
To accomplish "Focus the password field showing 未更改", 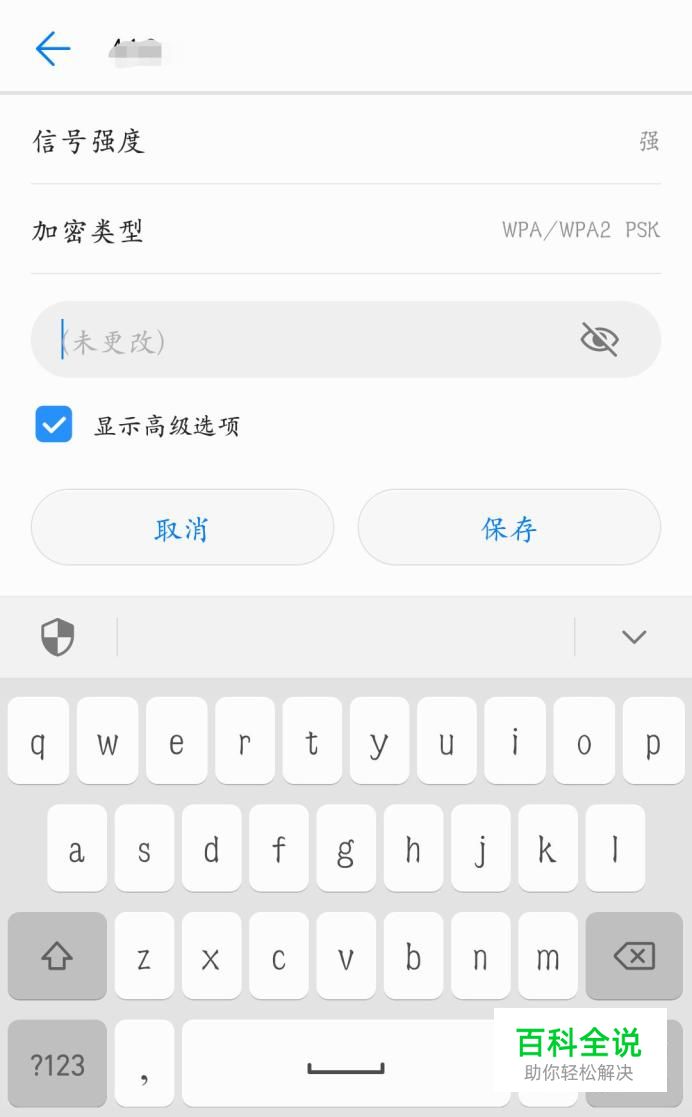I will [300, 341].
